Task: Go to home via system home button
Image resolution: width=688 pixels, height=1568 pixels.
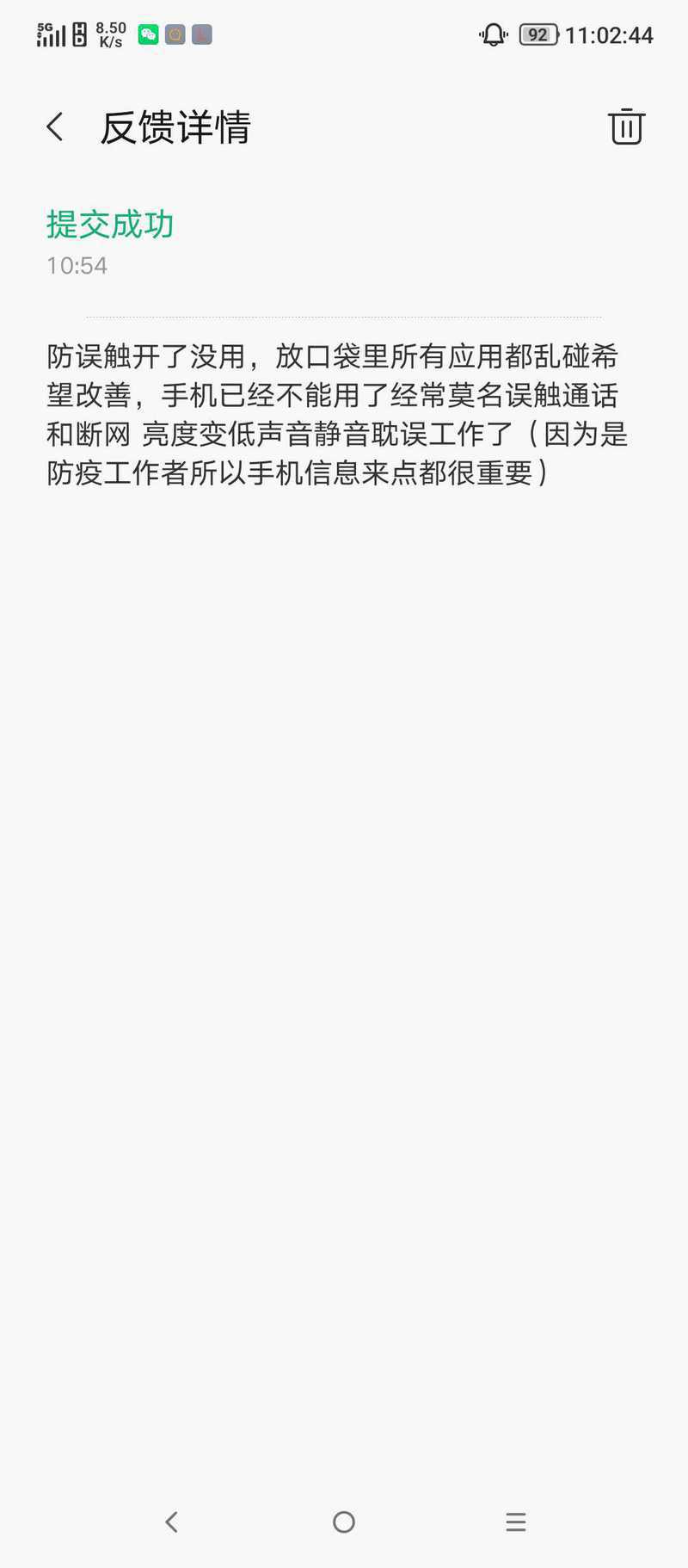Action: [x=344, y=1522]
